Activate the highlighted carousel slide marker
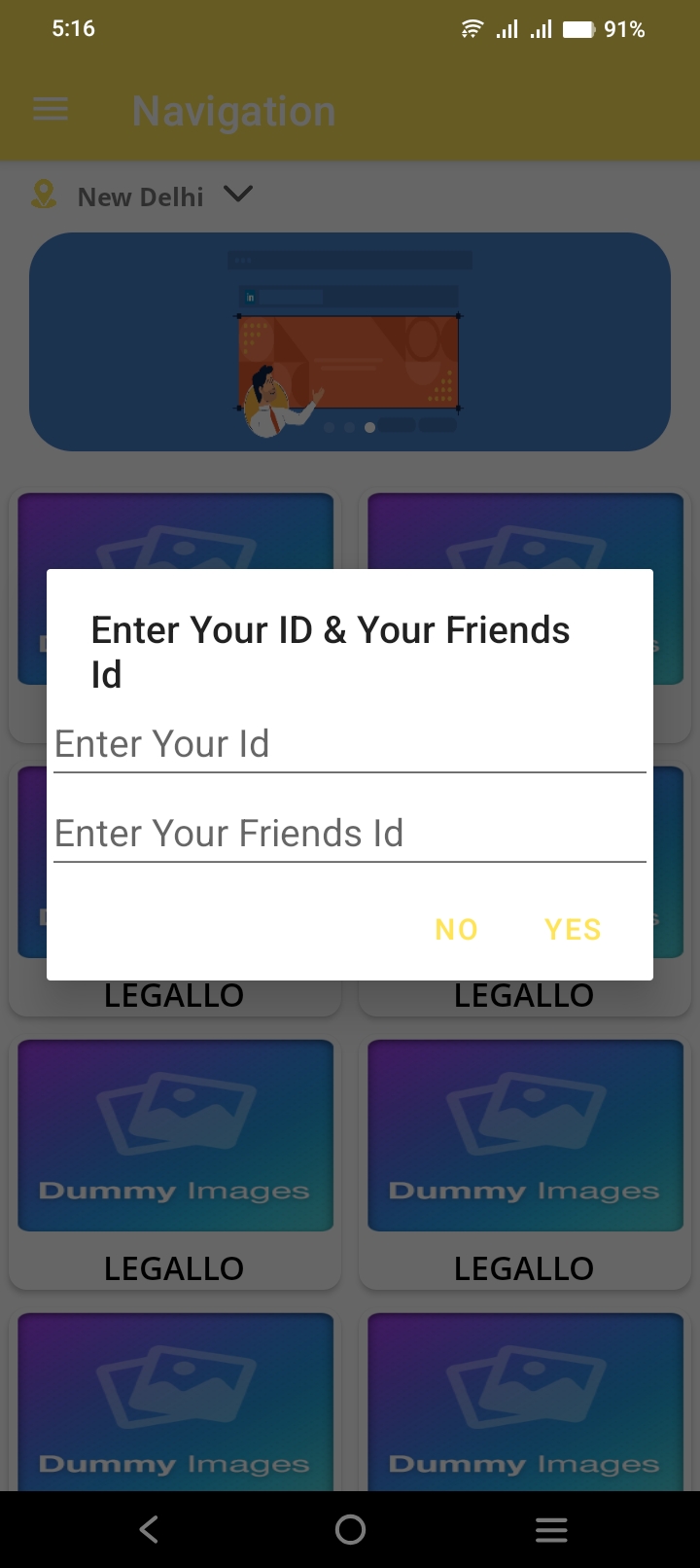 [368, 427]
